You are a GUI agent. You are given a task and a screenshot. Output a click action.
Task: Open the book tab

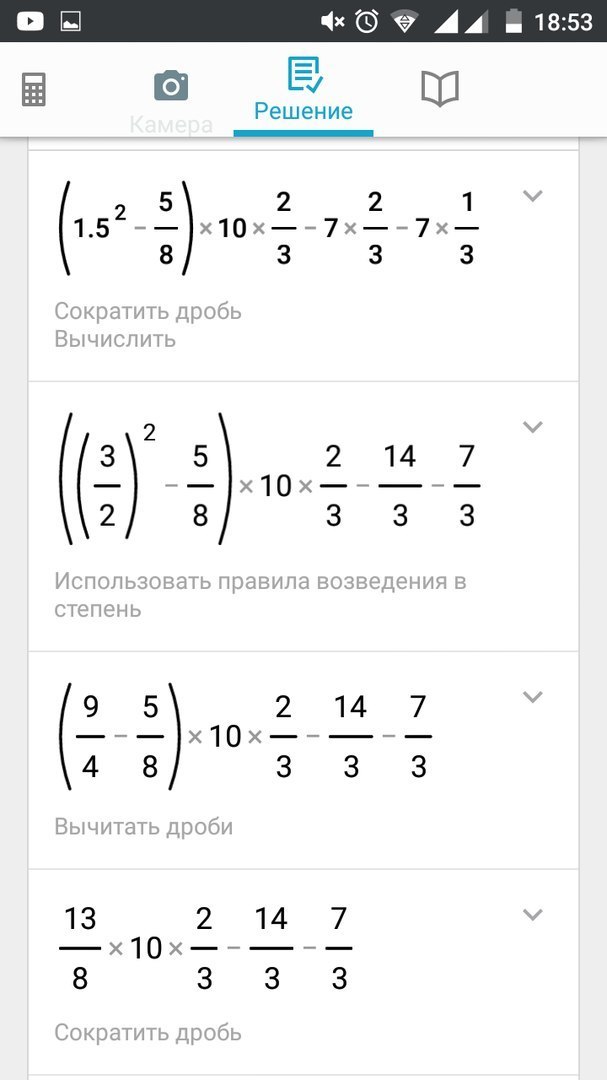(x=440, y=90)
